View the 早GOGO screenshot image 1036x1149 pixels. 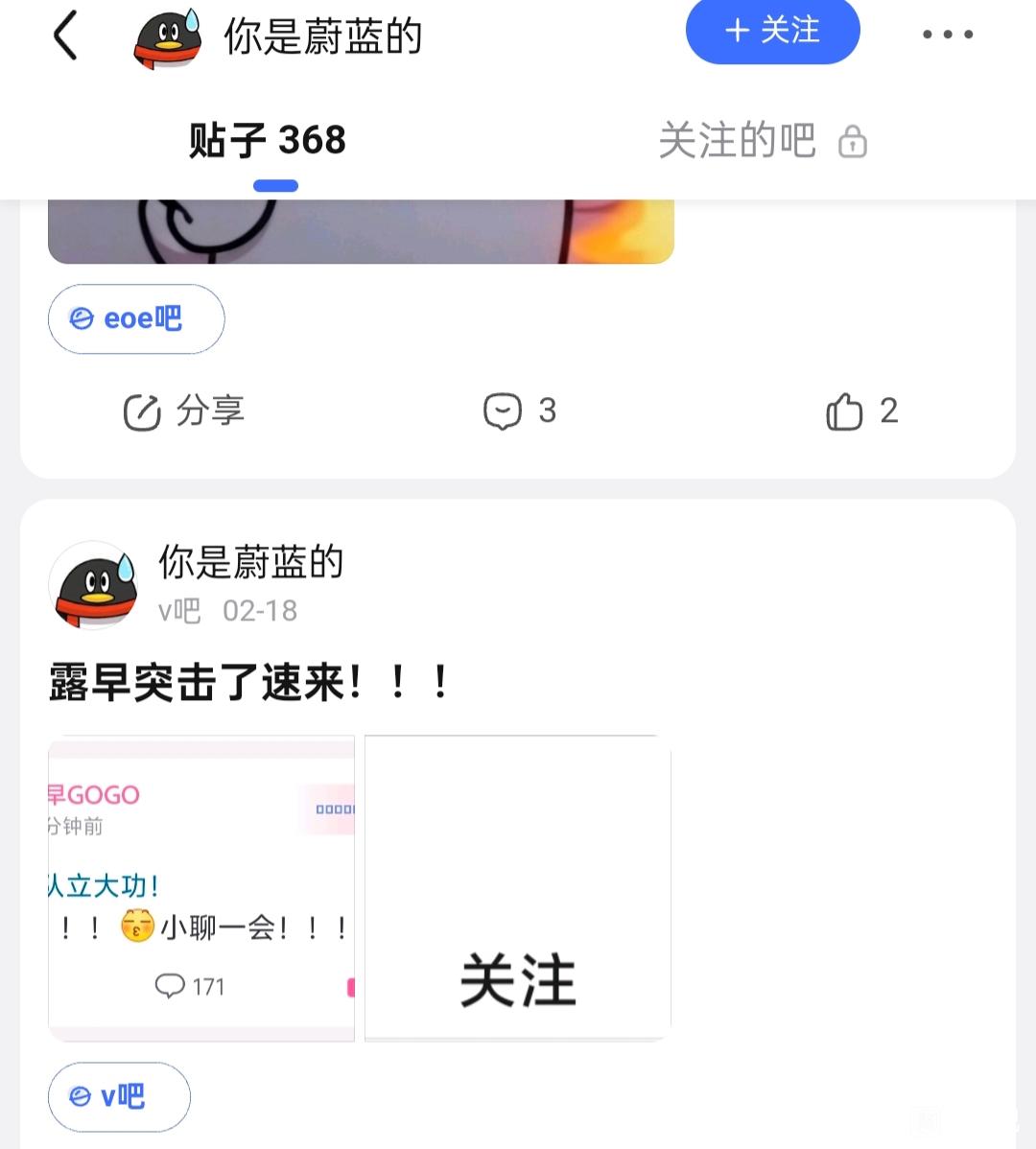pyautogui.click(x=201, y=888)
